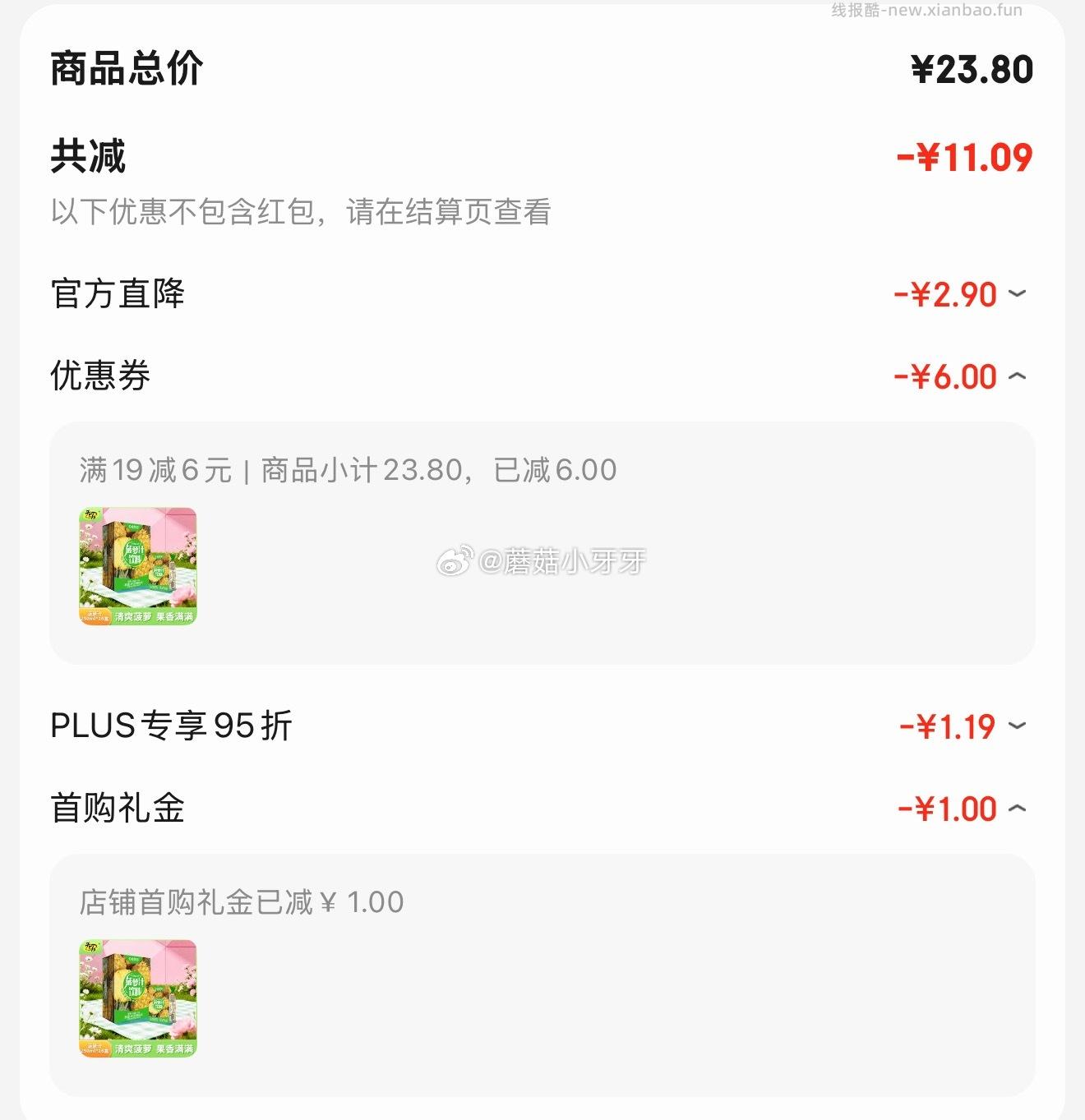Viewport: 1085px width, 1120px height.
Task: Collapse the 首购礼金 gift details
Action: coord(1016,809)
